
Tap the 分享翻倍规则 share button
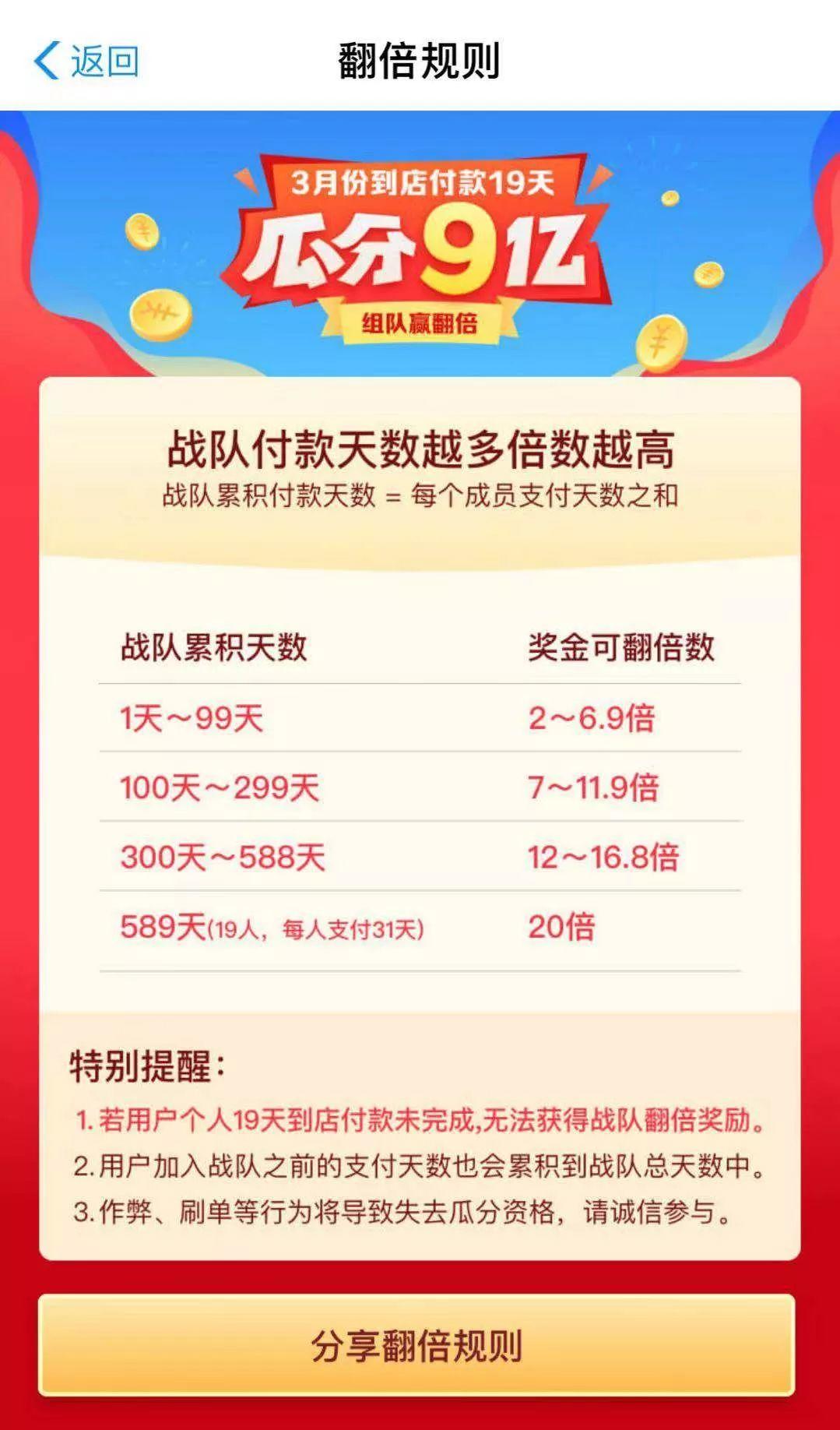coord(417,1345)
